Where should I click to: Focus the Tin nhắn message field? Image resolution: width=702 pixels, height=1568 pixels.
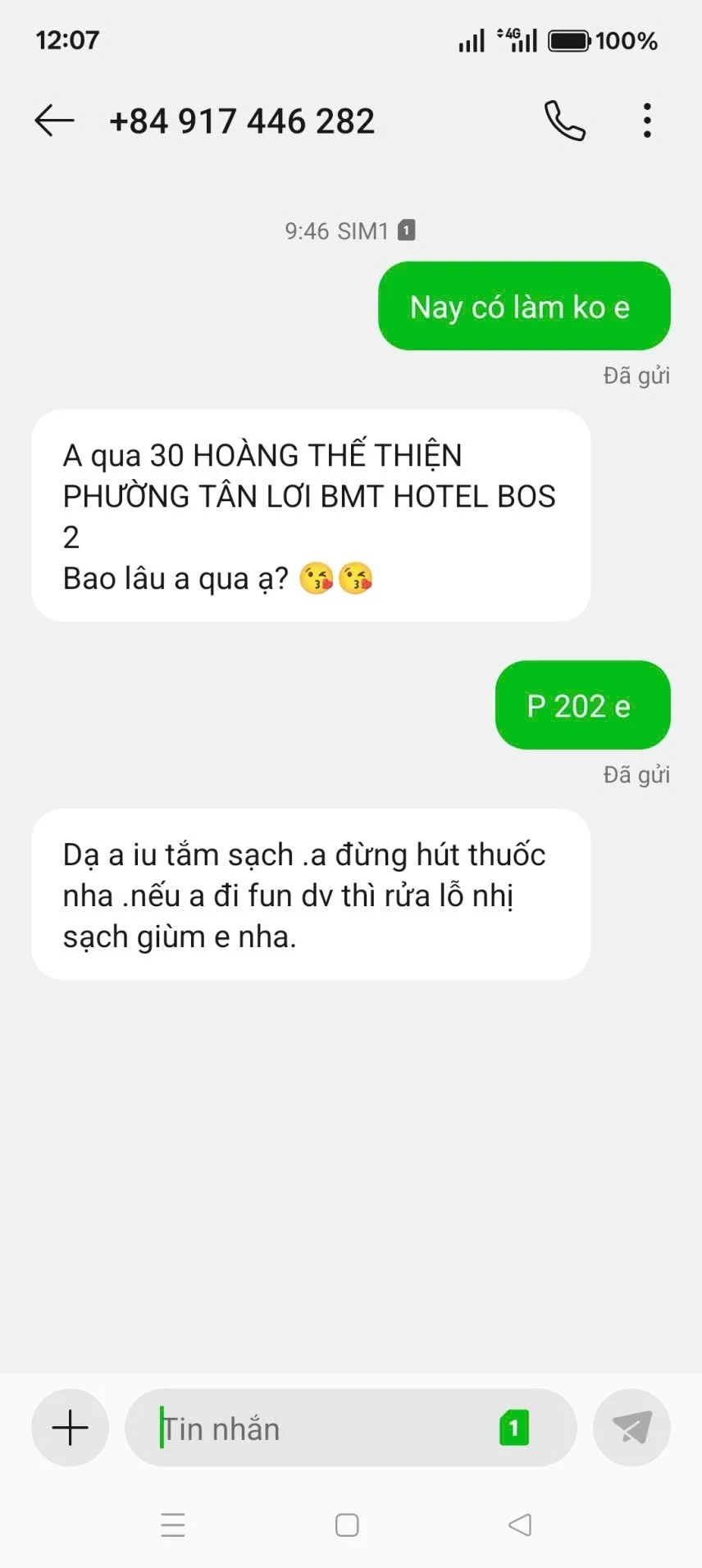point(320,1429)
